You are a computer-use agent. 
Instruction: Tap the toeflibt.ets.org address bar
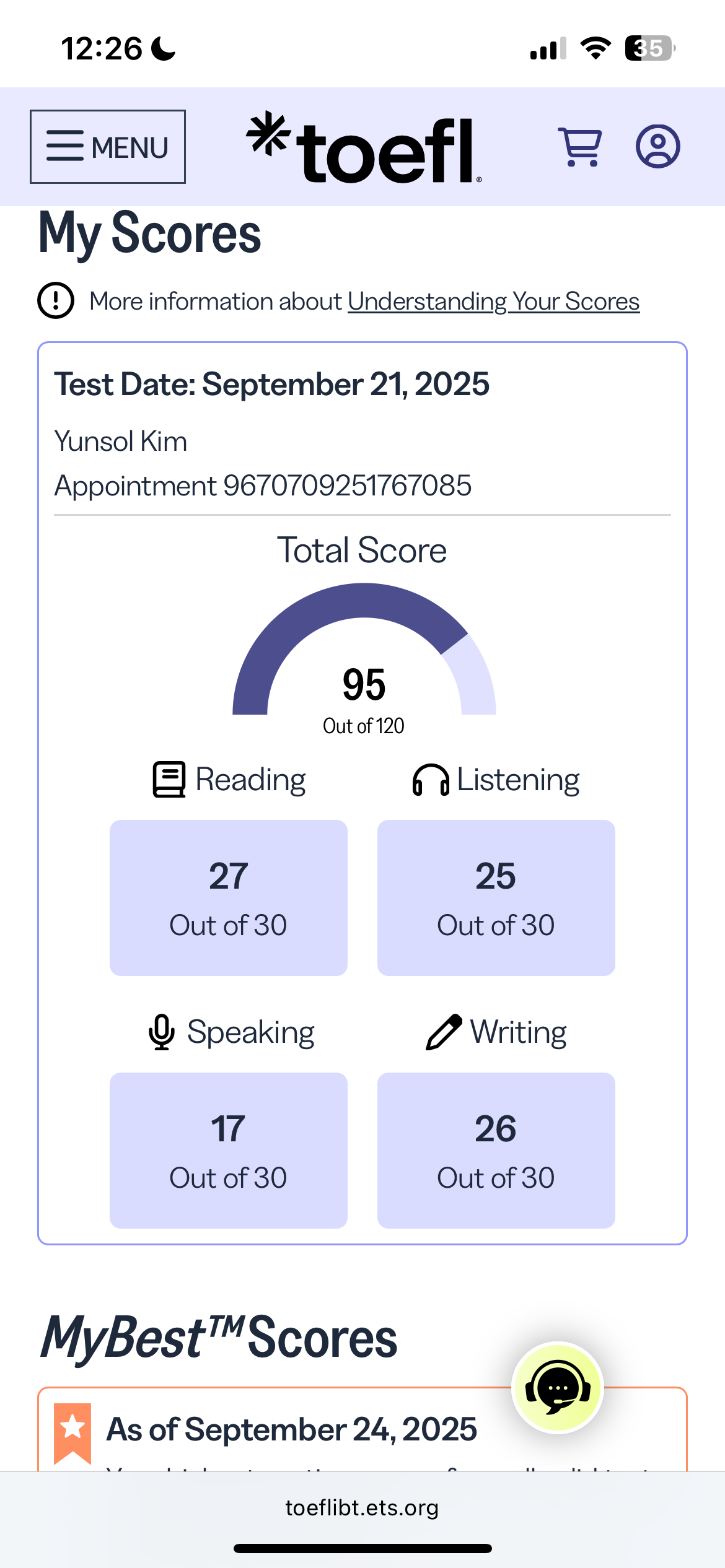coord(362,1507)
